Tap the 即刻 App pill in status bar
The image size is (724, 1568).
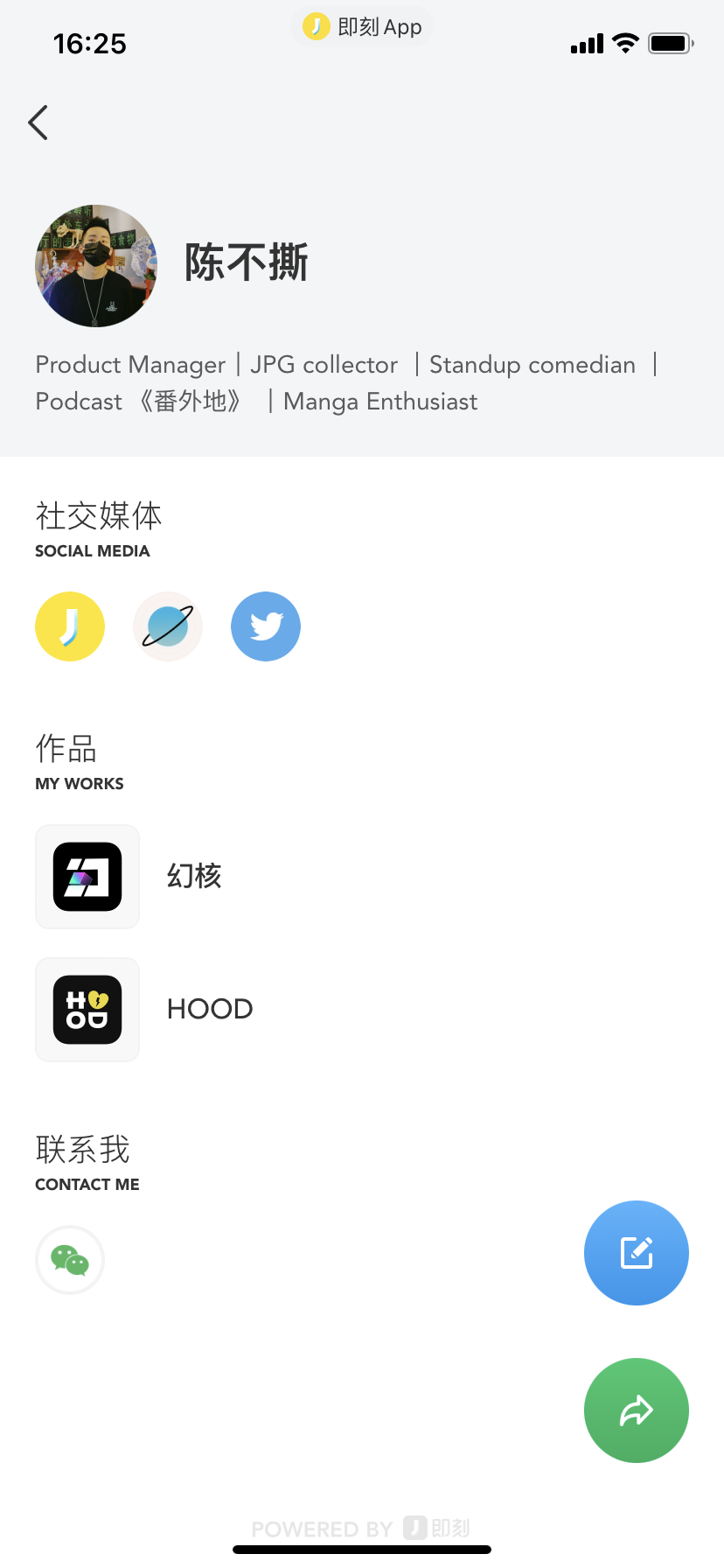362,27
